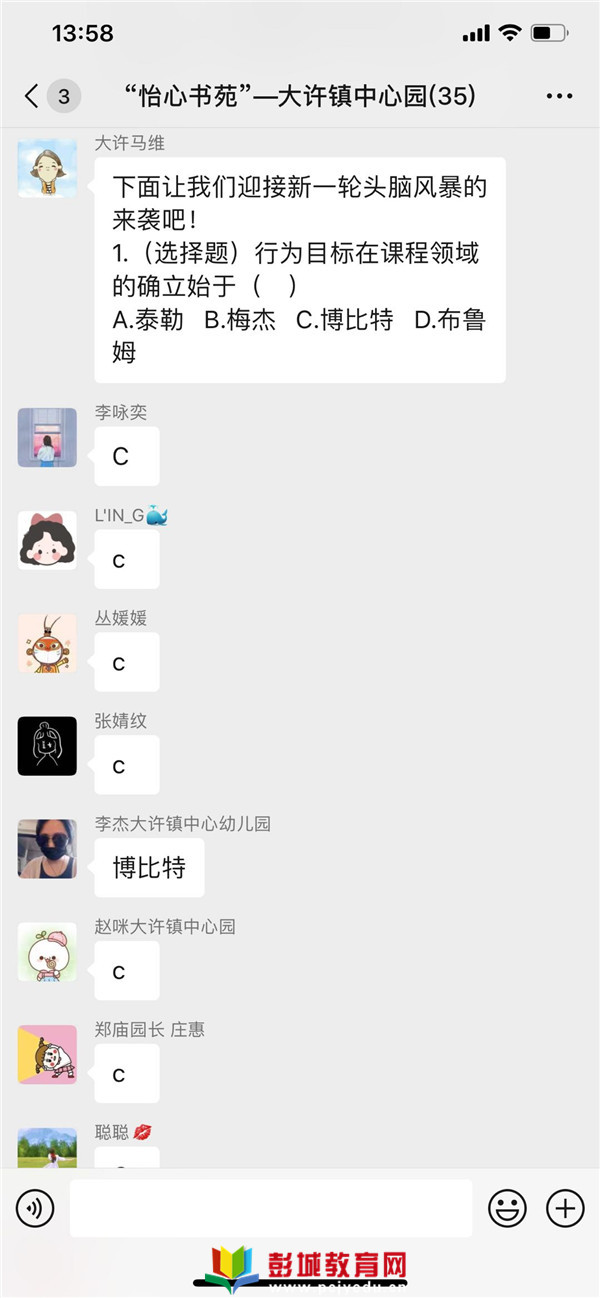Open L'IN_G's profile picture

[47, 540]
